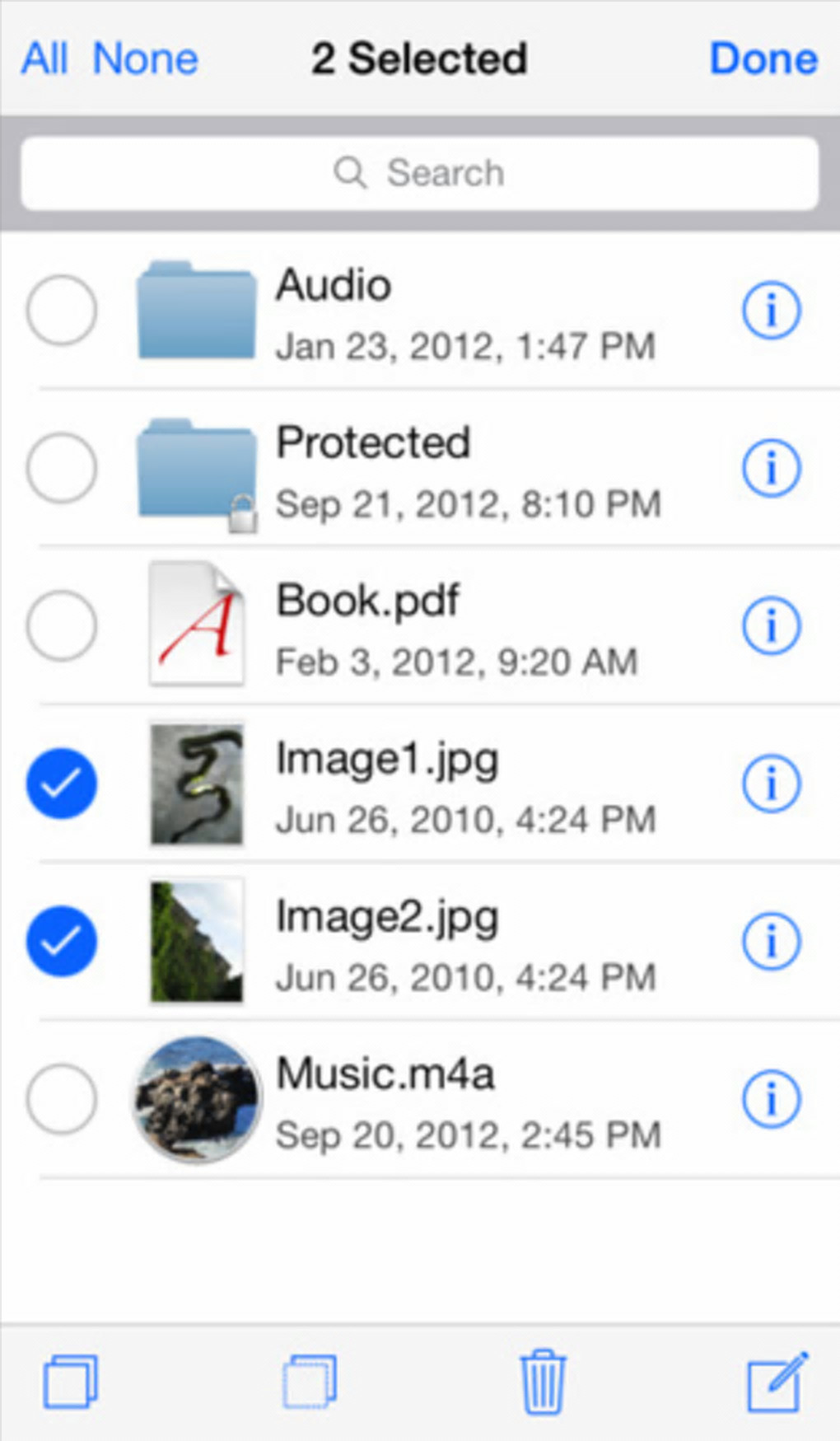Image resolution: width=840 pixels, height=1441 pixels.
Task: Open info for the Protected folder
Action: [771, 468]
